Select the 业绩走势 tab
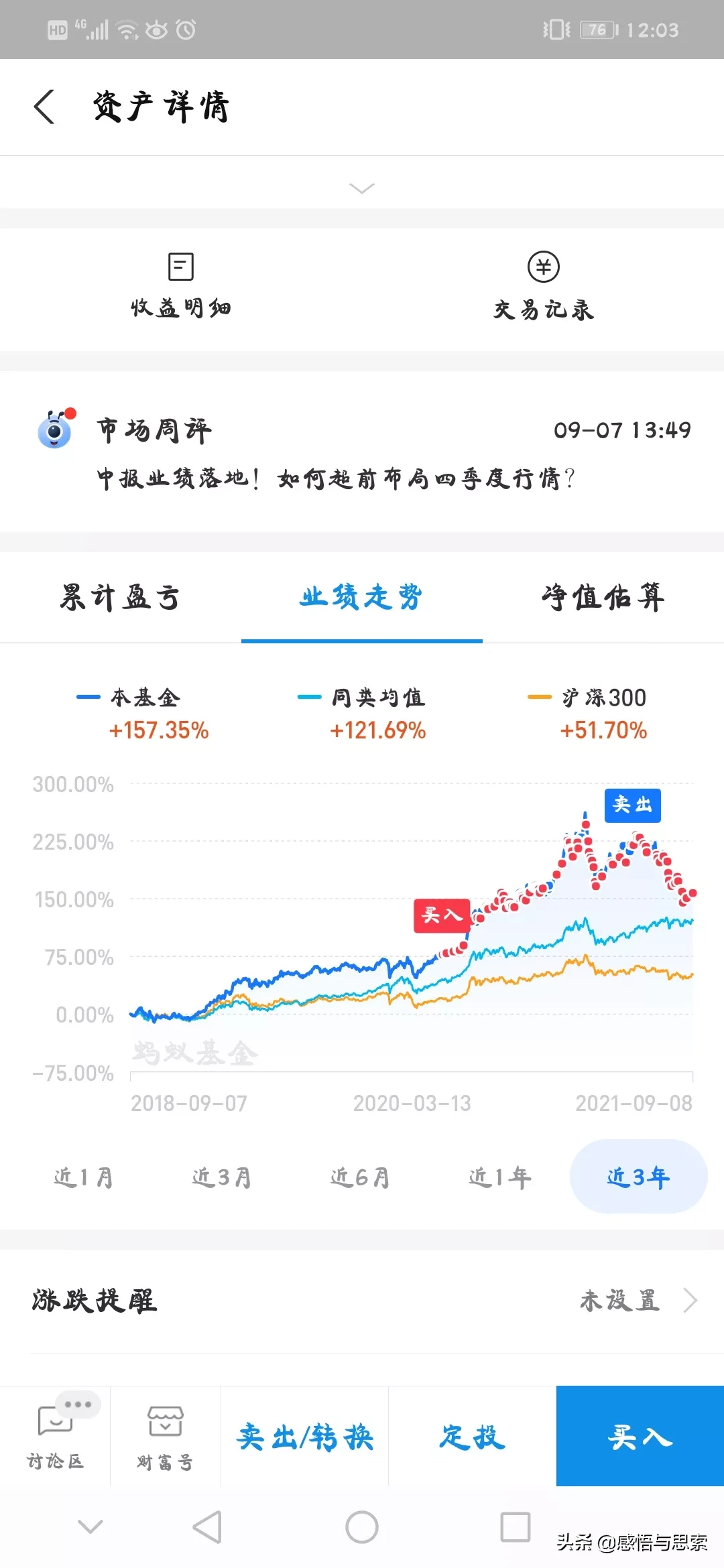724x1568 pixels. pyautogui.click(x=361, y=597)
